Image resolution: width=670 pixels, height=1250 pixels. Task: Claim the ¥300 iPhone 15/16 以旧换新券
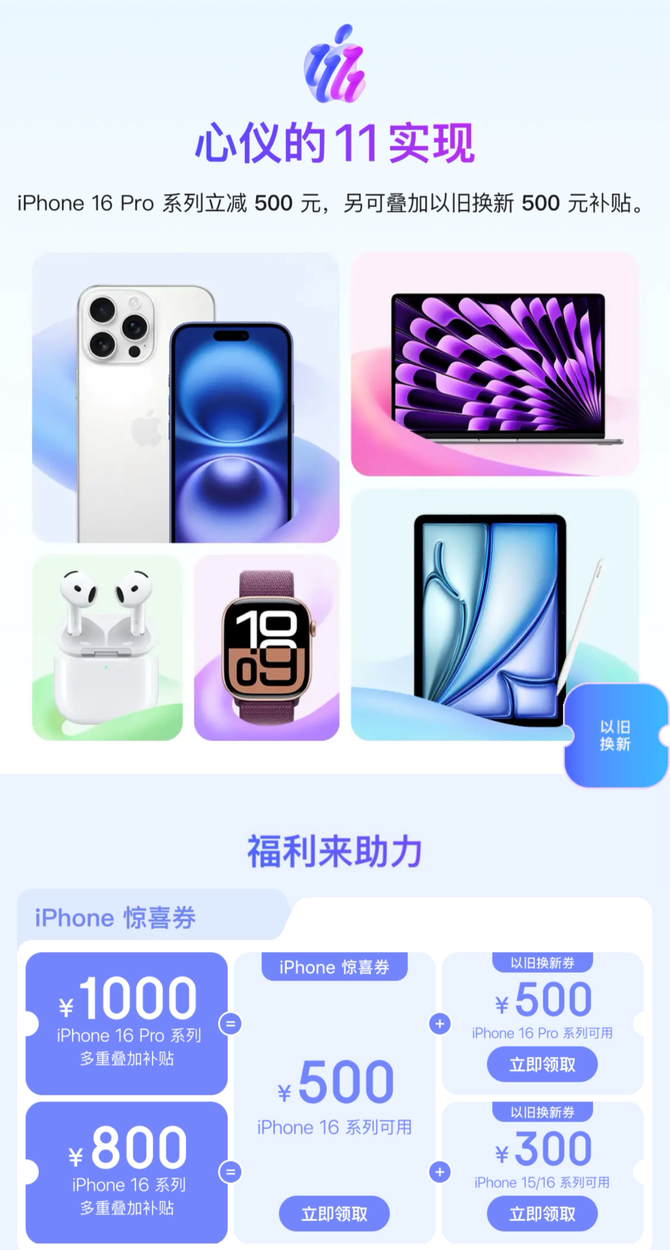[542, 1214]
